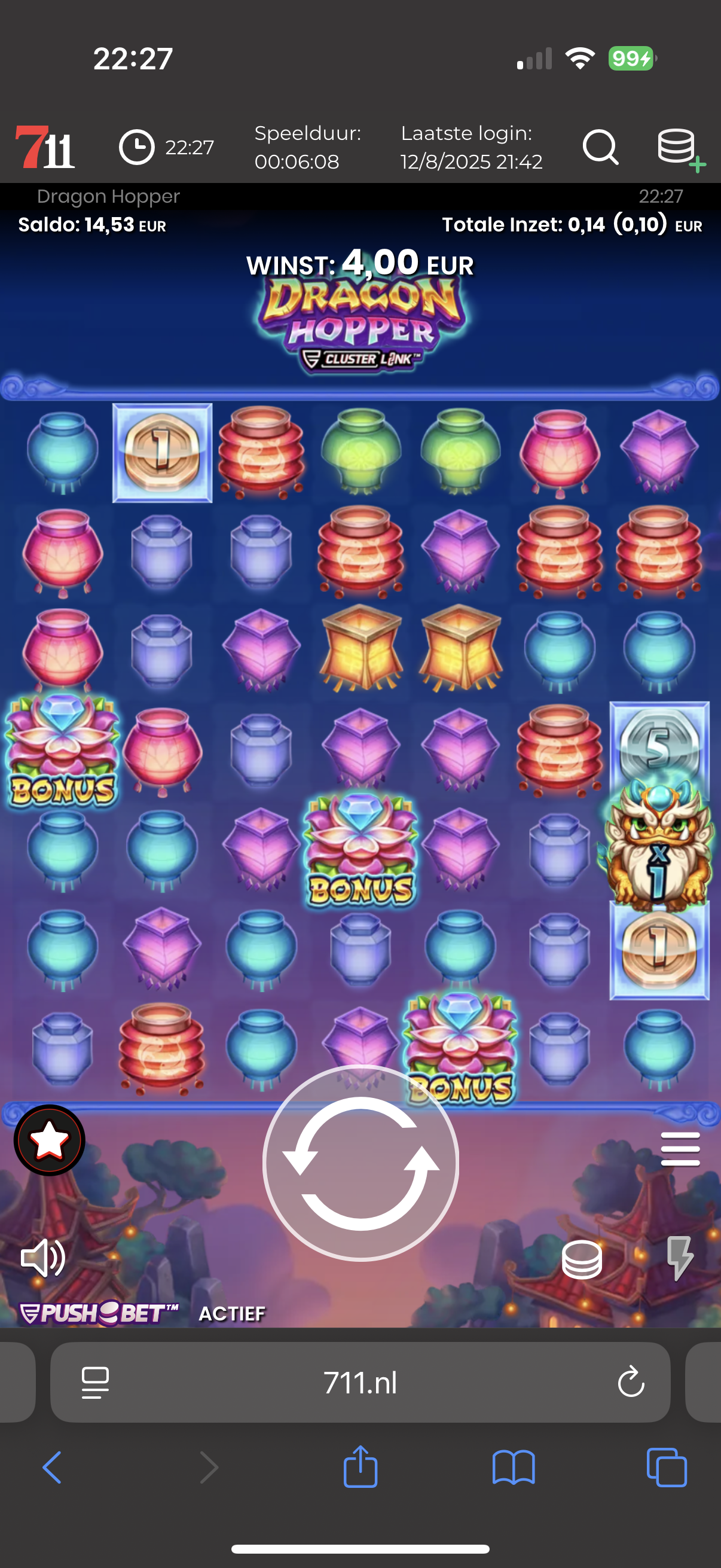Open Safari bookmarks

pyautogui.click(x=514, y=1467)
